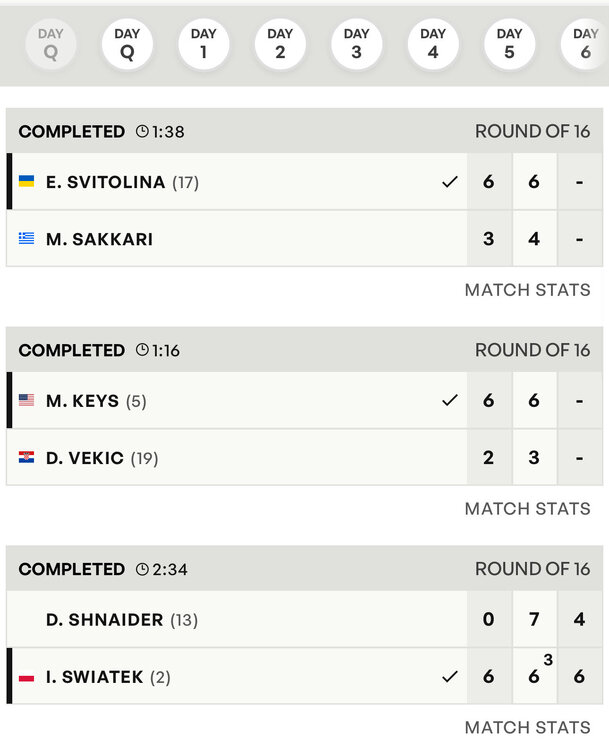Image resolution: width=609 pixels, height=750 pixels.
Task: Switch to Day 5 results
Action: click(510, 45)
